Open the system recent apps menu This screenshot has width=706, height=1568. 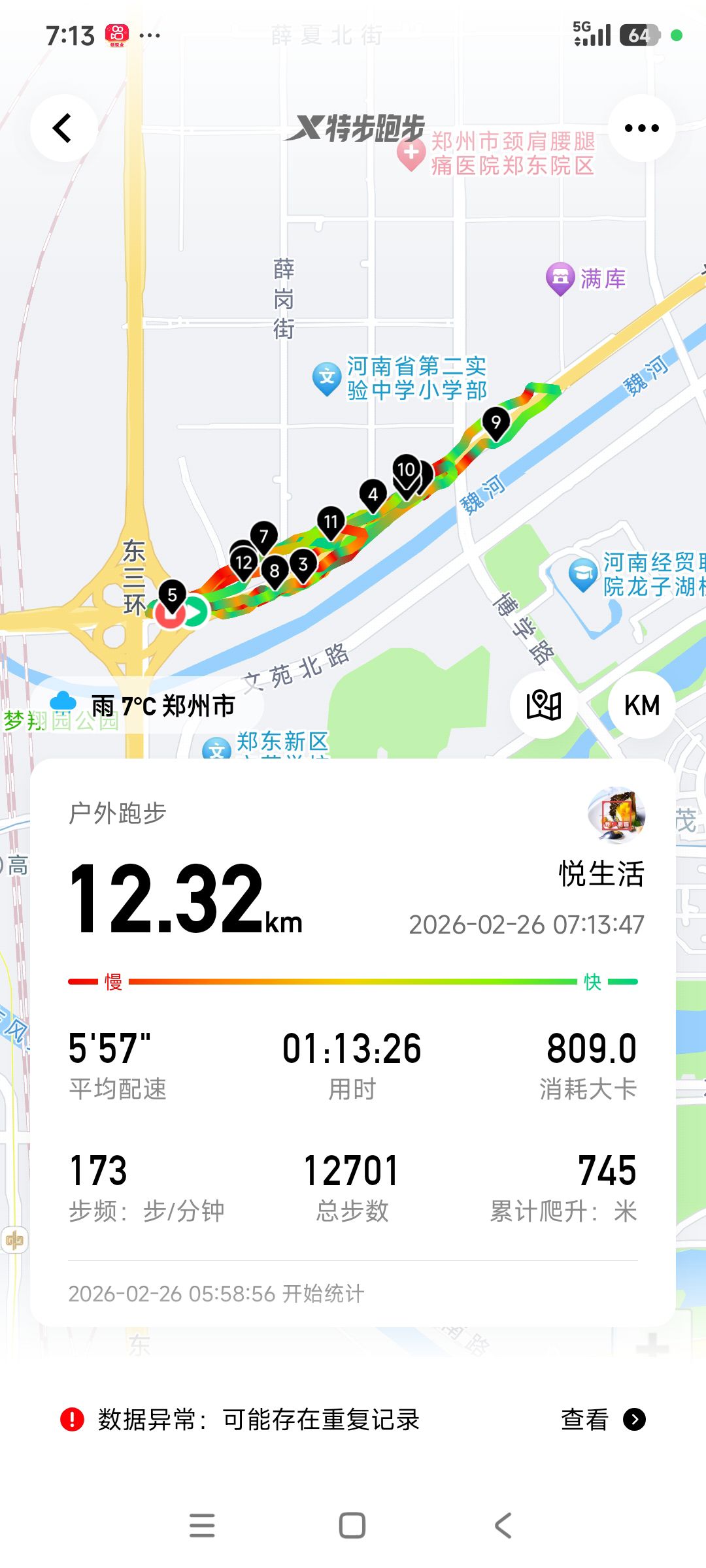coord(202,1526)
